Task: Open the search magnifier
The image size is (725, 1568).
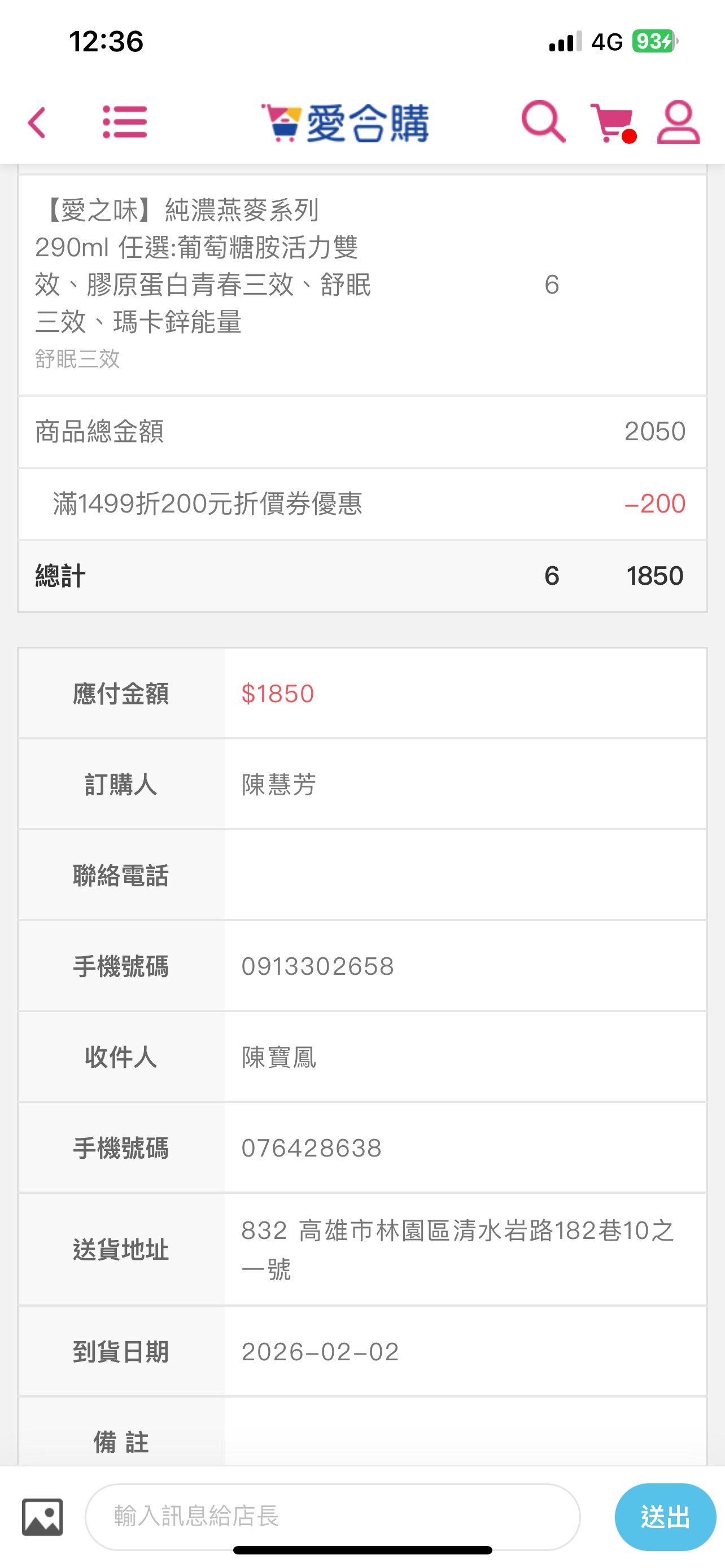Action: pyautogui.click(x=543, y=122)
